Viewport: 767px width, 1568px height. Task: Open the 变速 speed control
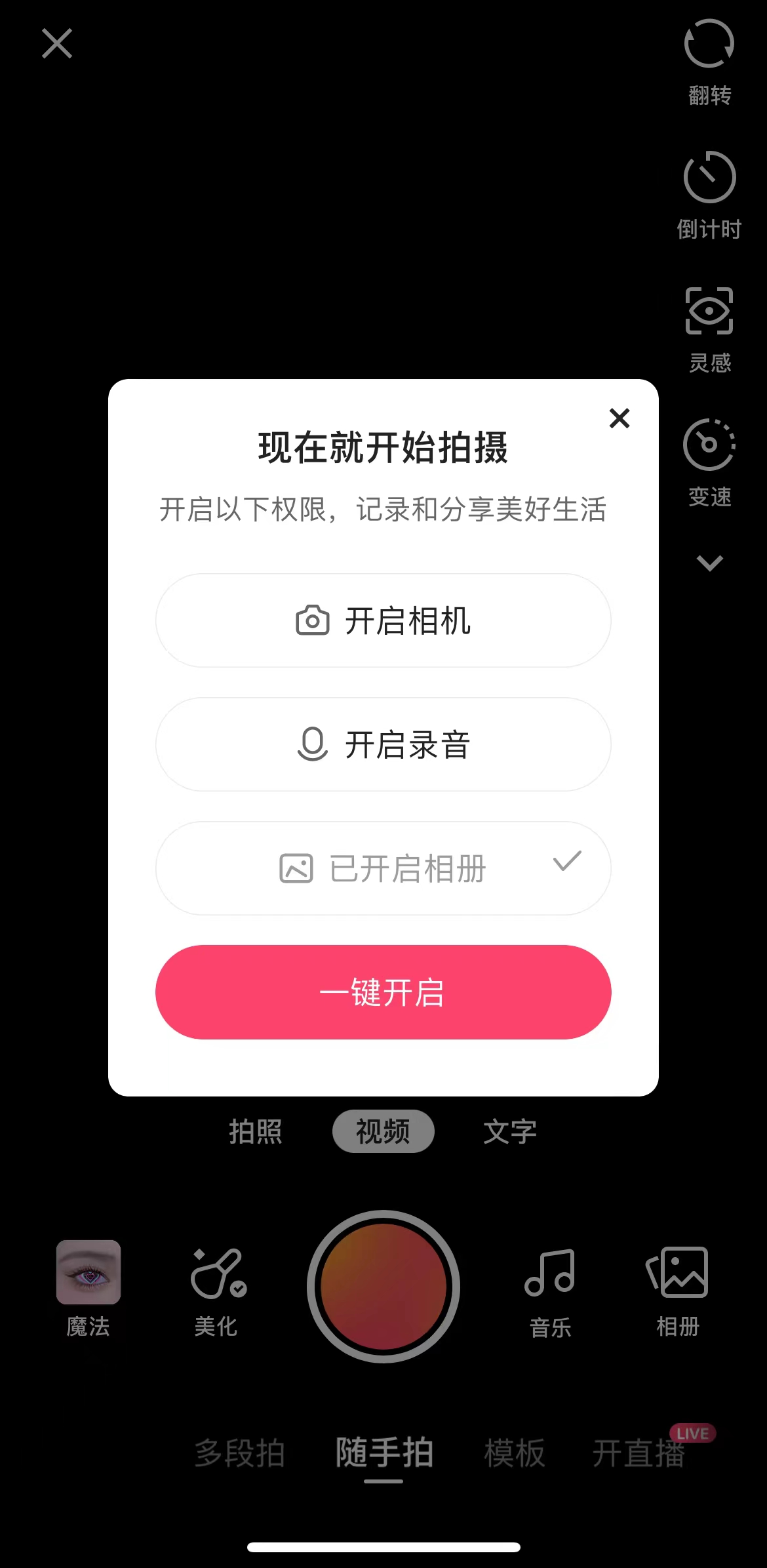point(709,445)
